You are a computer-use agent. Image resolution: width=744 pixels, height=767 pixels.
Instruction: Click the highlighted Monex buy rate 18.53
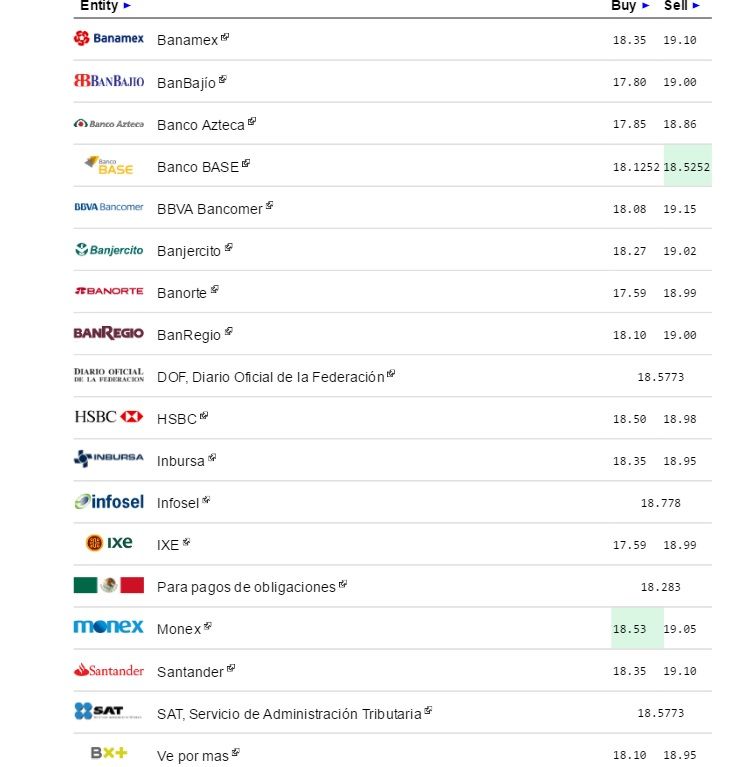pos(628,629)
